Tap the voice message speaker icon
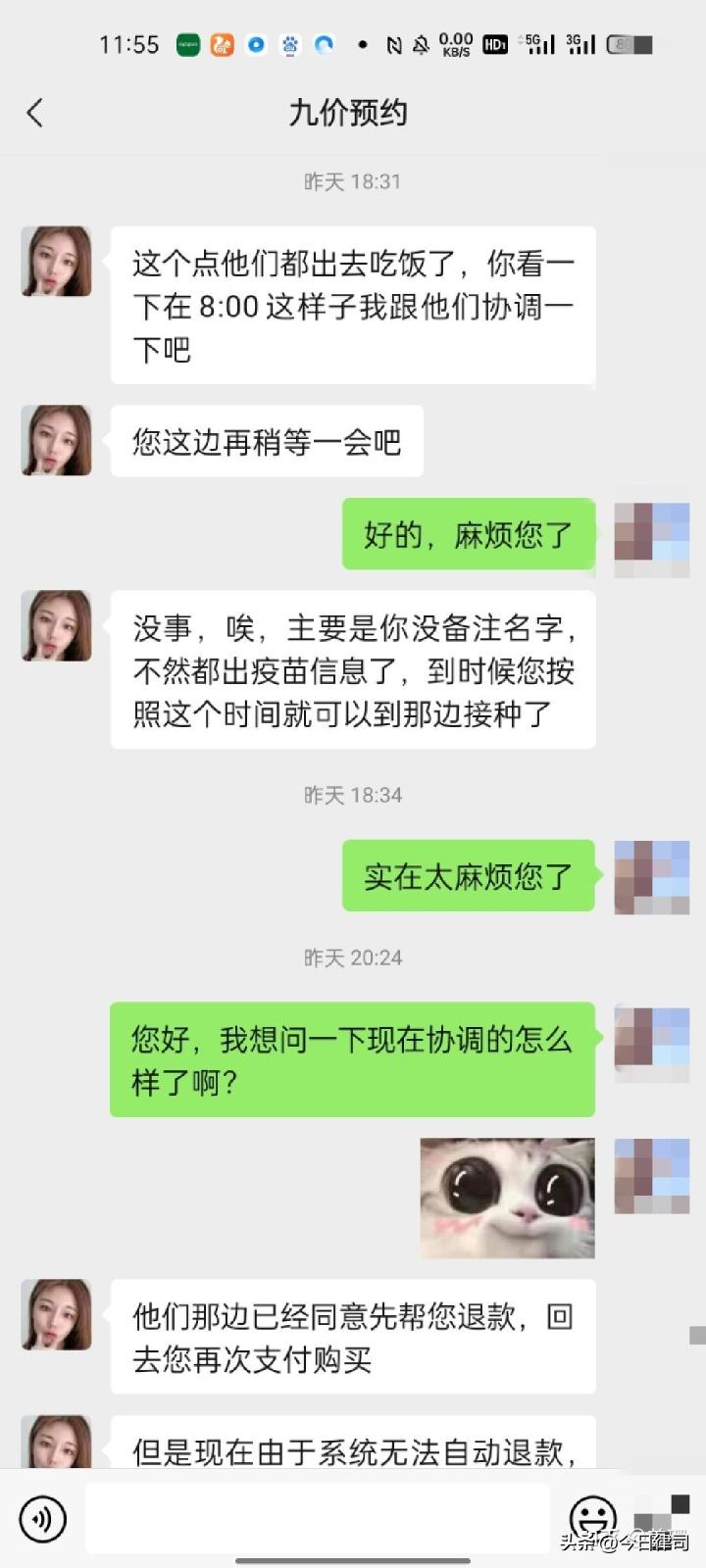The image size is (706, 1568). [41, 1518]
